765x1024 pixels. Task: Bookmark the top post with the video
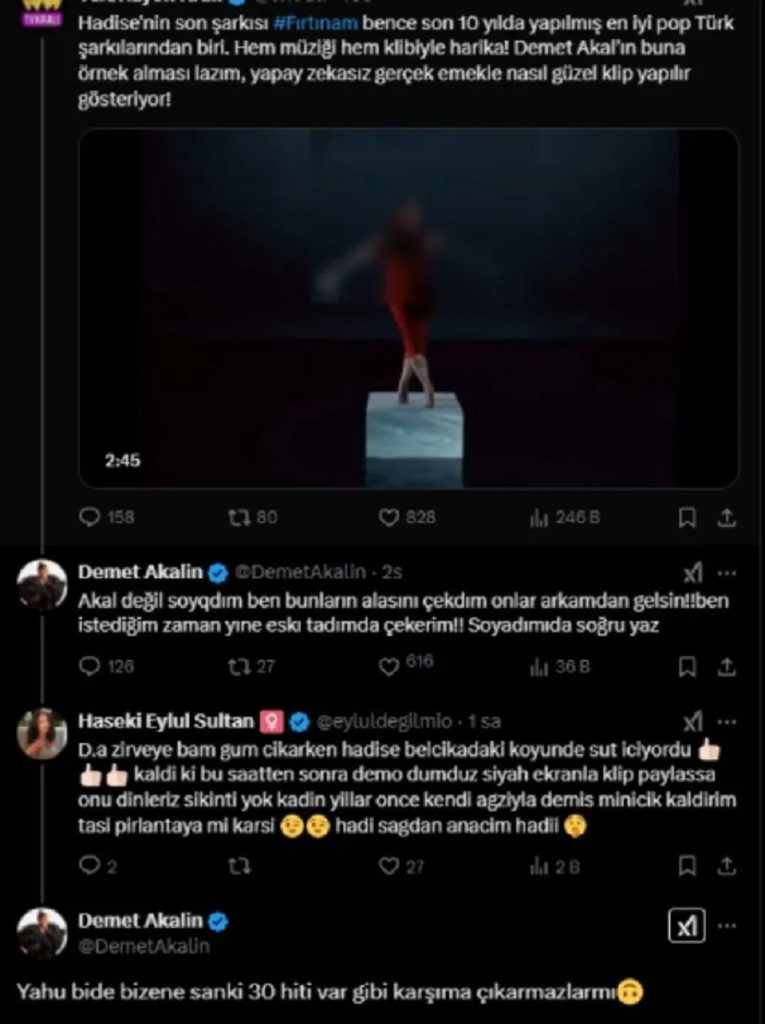[x=687, y=517]
